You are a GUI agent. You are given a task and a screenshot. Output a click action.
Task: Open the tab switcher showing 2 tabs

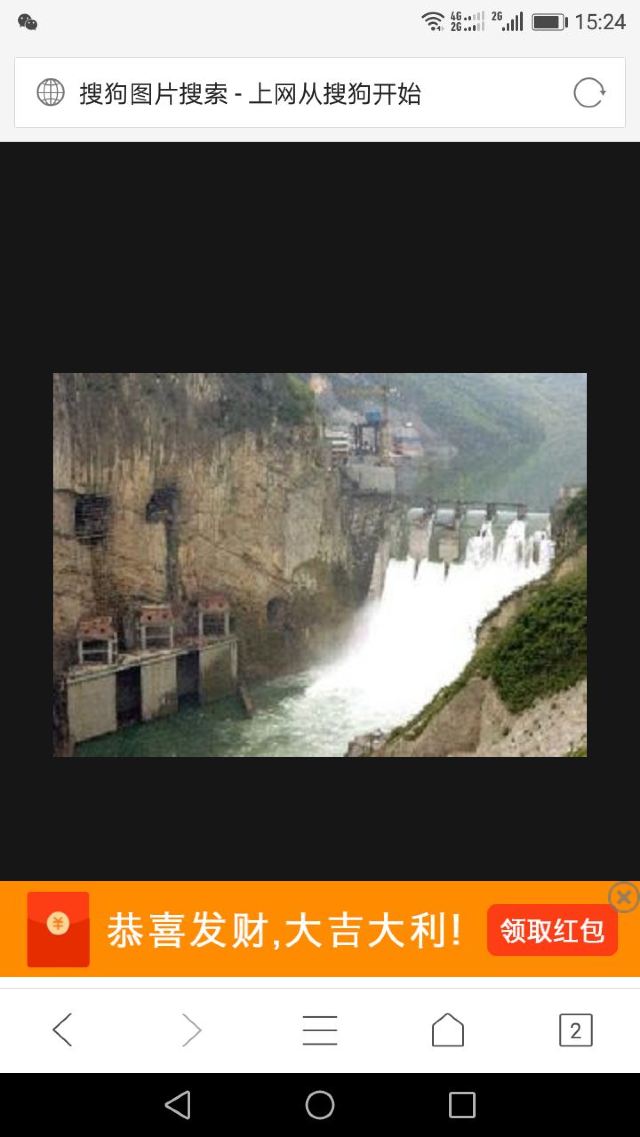(x=575, y=1030)
